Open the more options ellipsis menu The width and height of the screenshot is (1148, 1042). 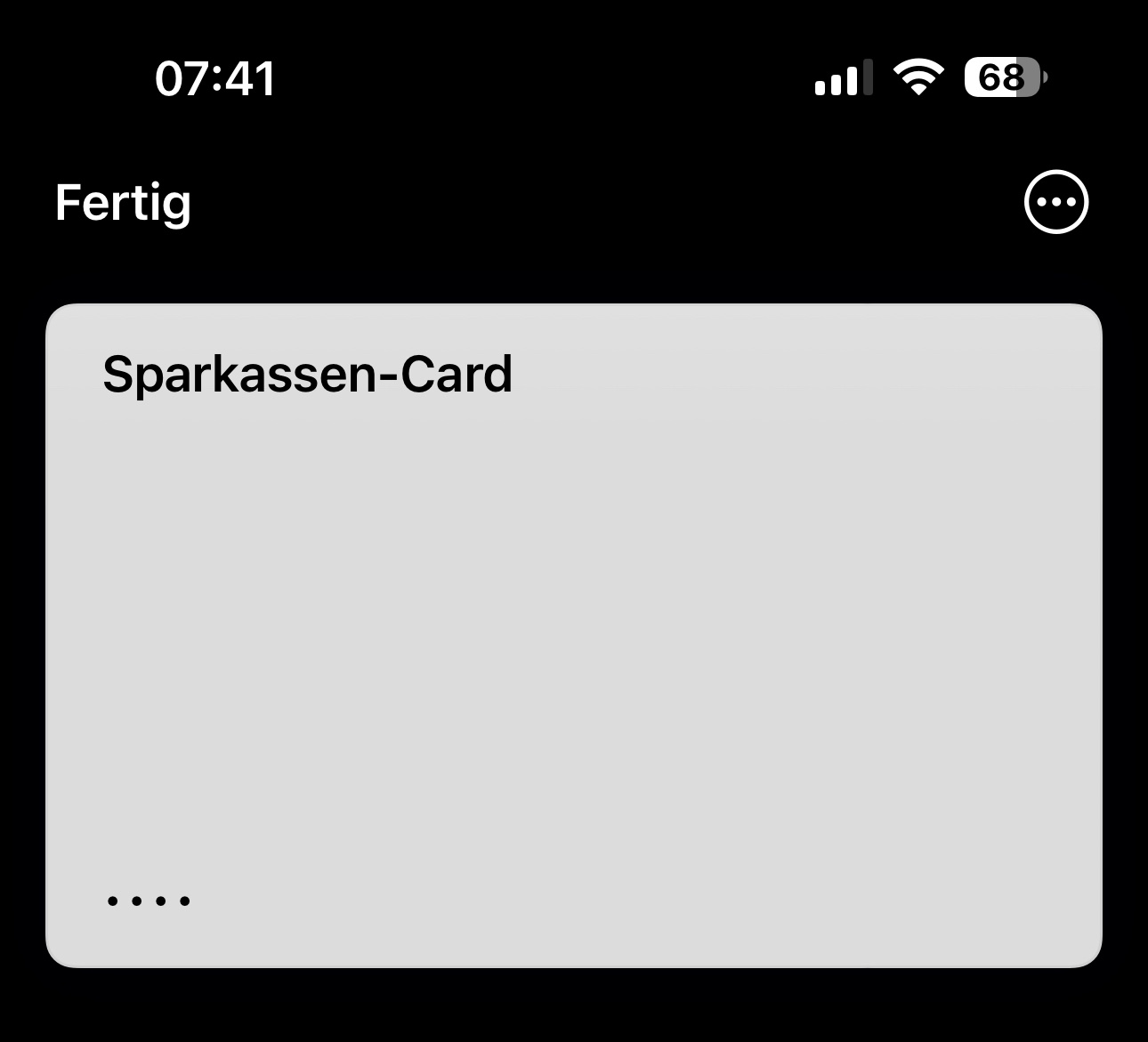pyautogui.click(x=1056, y=202)
